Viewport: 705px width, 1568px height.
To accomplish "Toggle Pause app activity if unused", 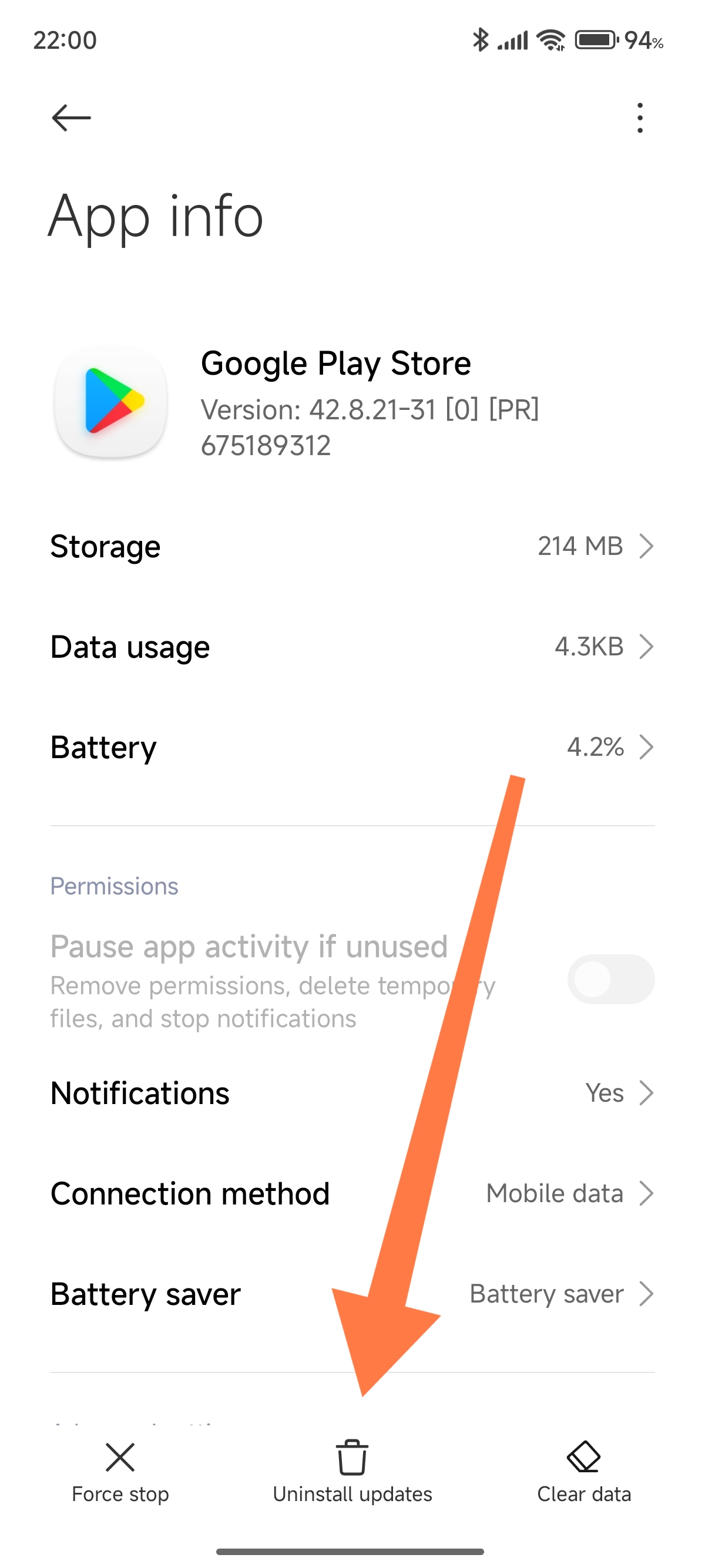I will tap(610, 979).
